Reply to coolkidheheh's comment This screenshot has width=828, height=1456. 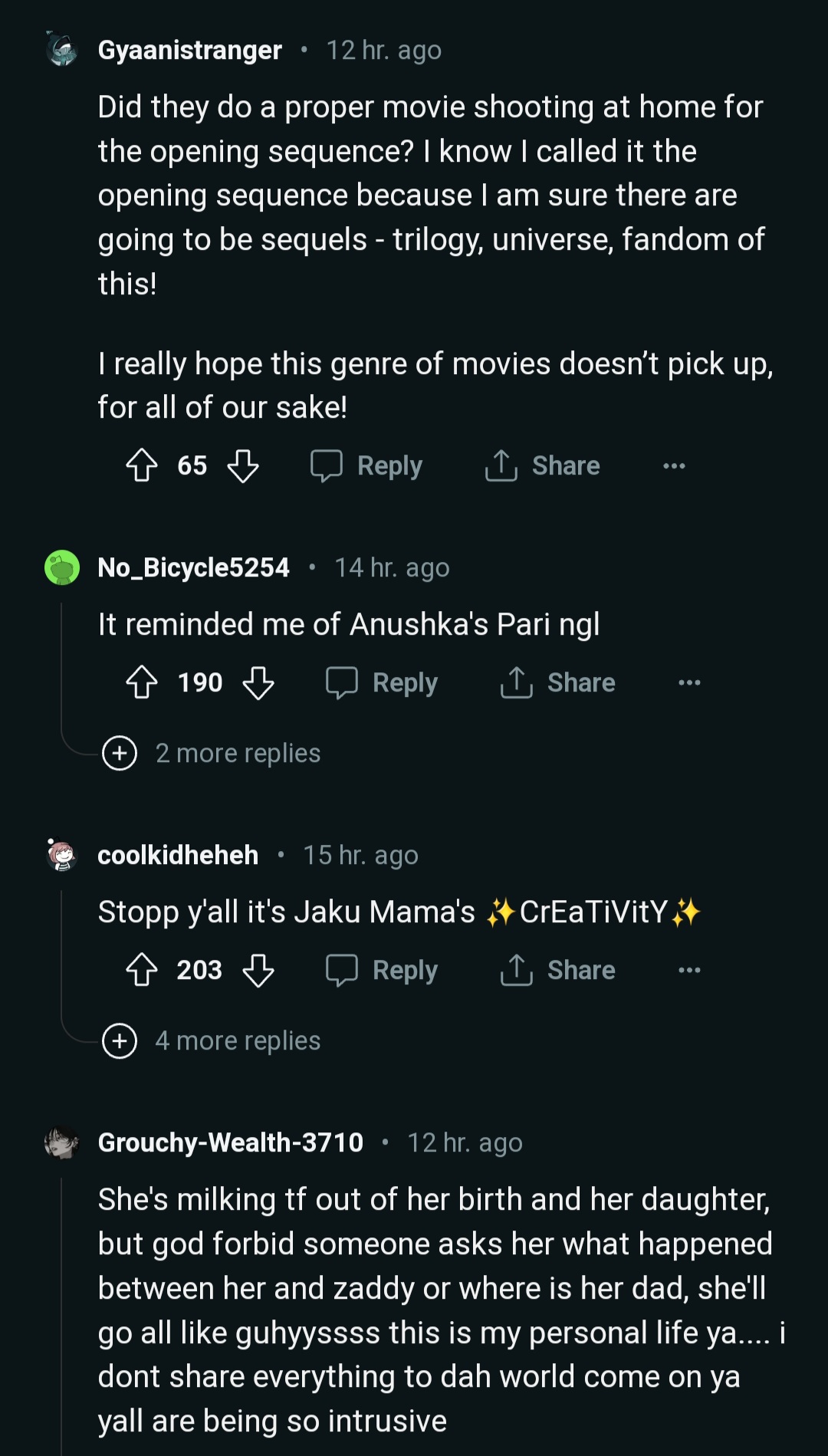point(383,970)
